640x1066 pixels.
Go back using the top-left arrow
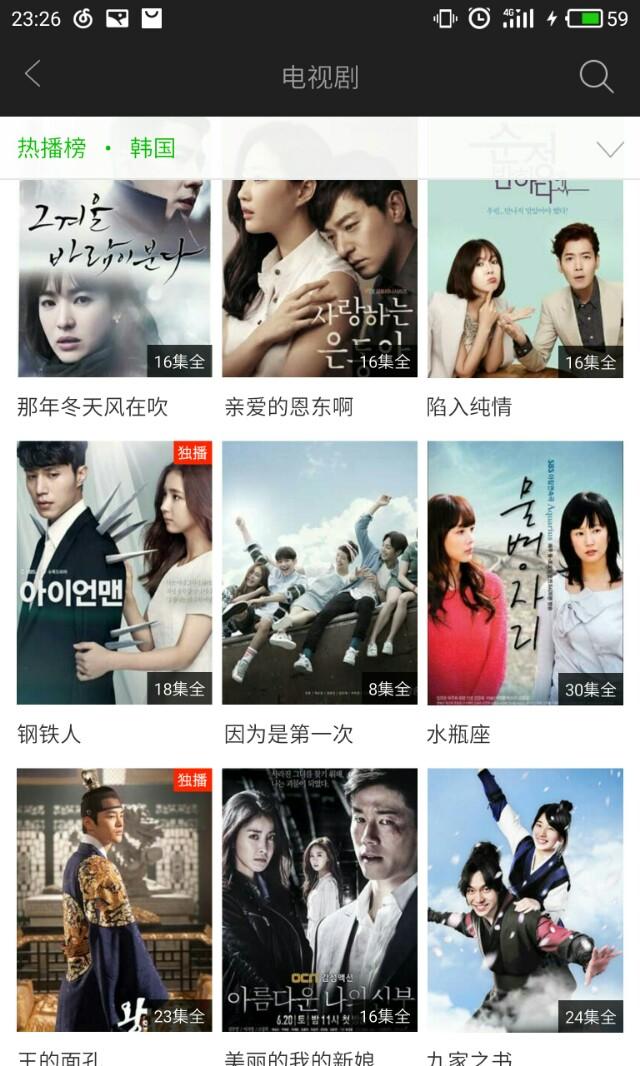coord(33,75)
